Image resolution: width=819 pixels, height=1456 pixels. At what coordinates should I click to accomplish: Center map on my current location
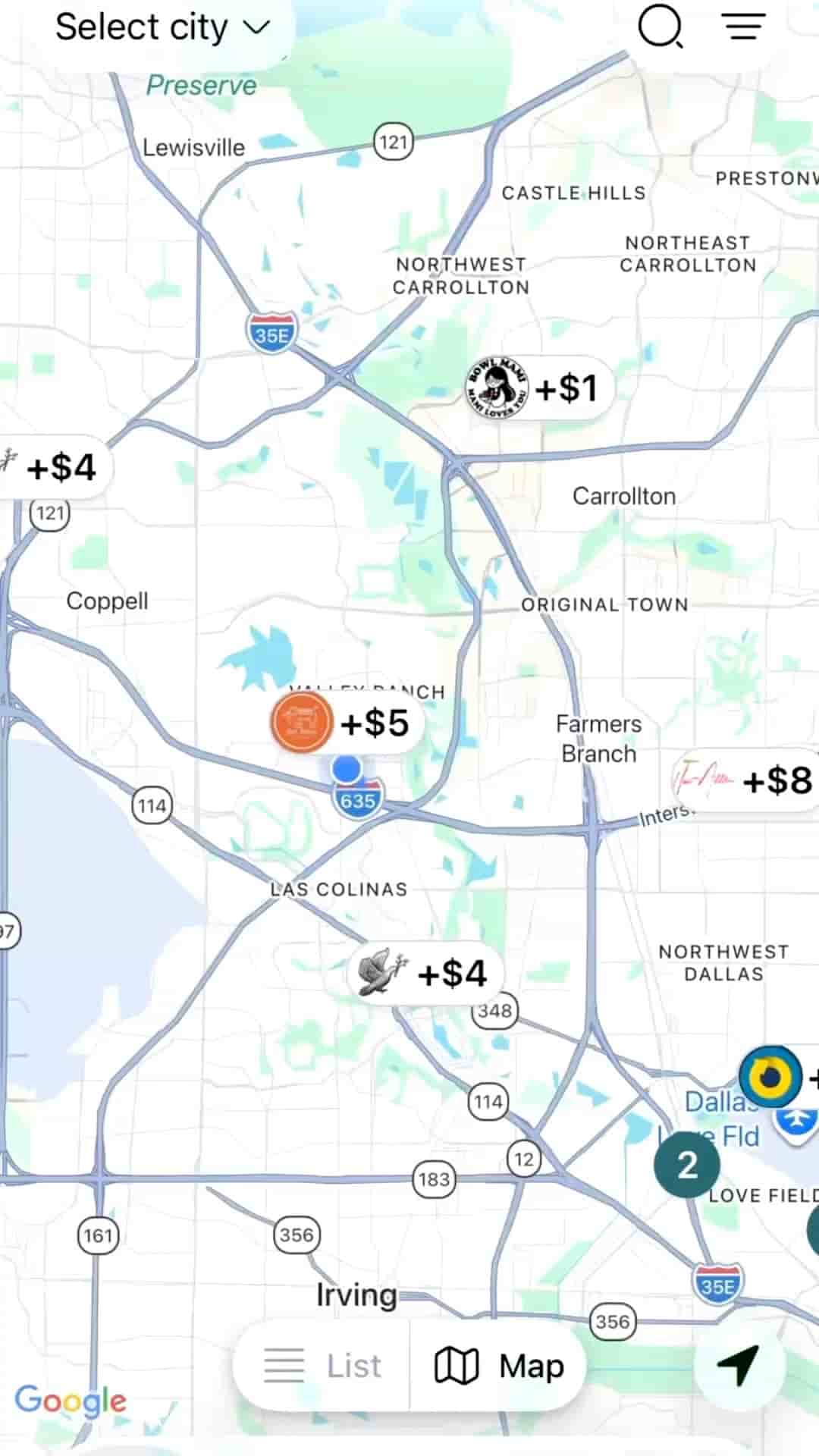click(x=739, y=1366)
